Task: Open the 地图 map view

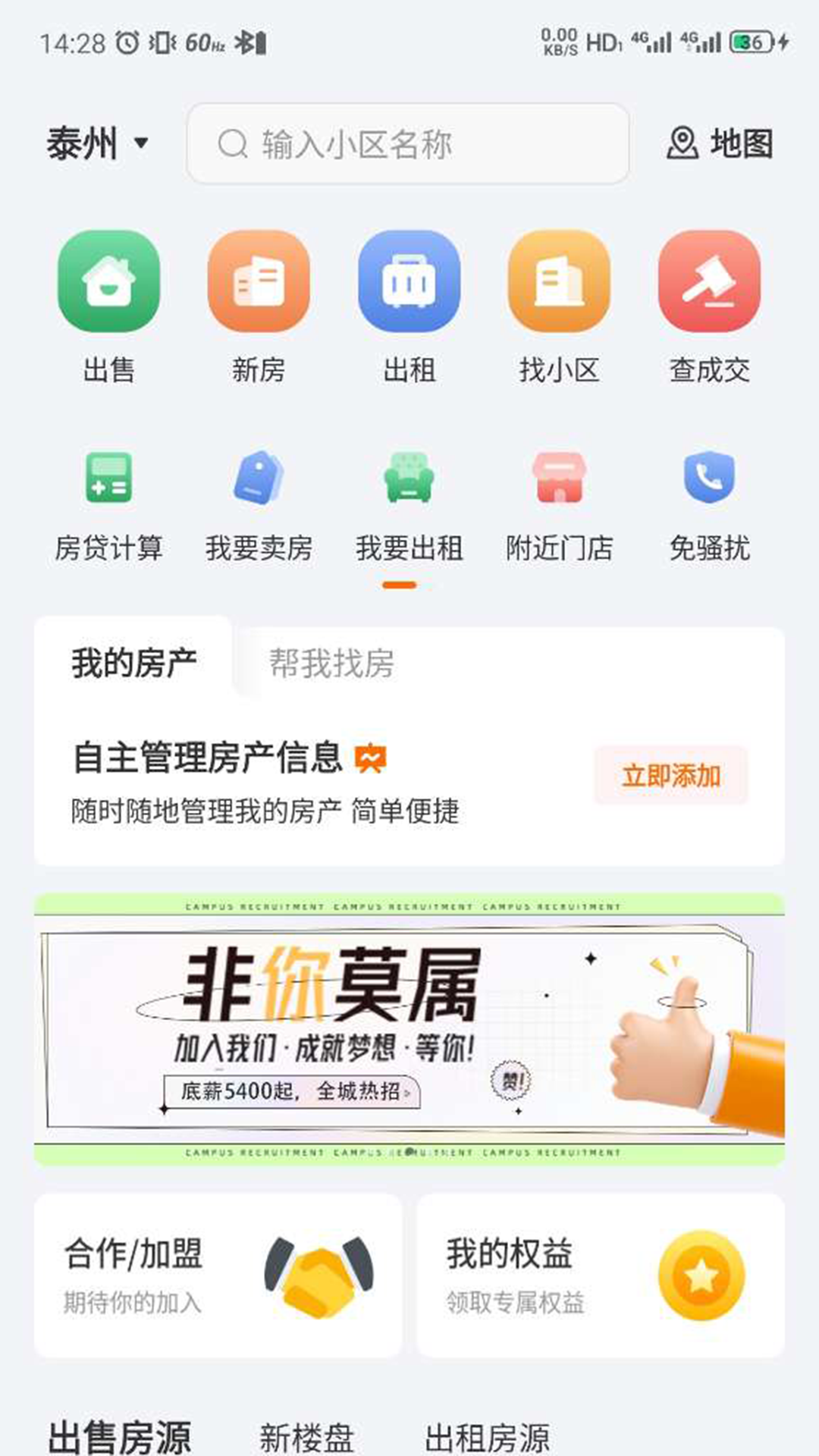Action: [720, 143]
